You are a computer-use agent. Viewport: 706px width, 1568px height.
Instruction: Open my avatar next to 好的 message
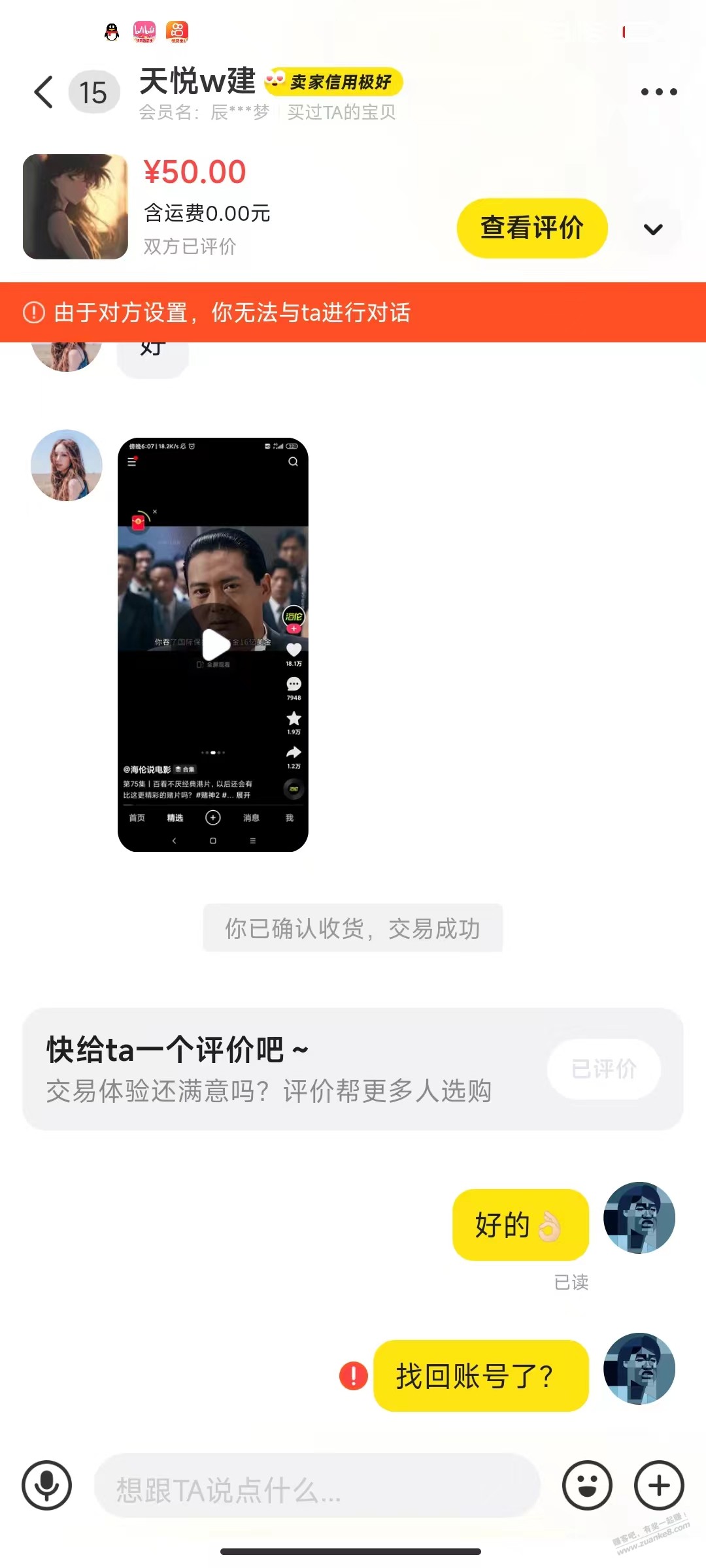click(x=639, y=1218)
